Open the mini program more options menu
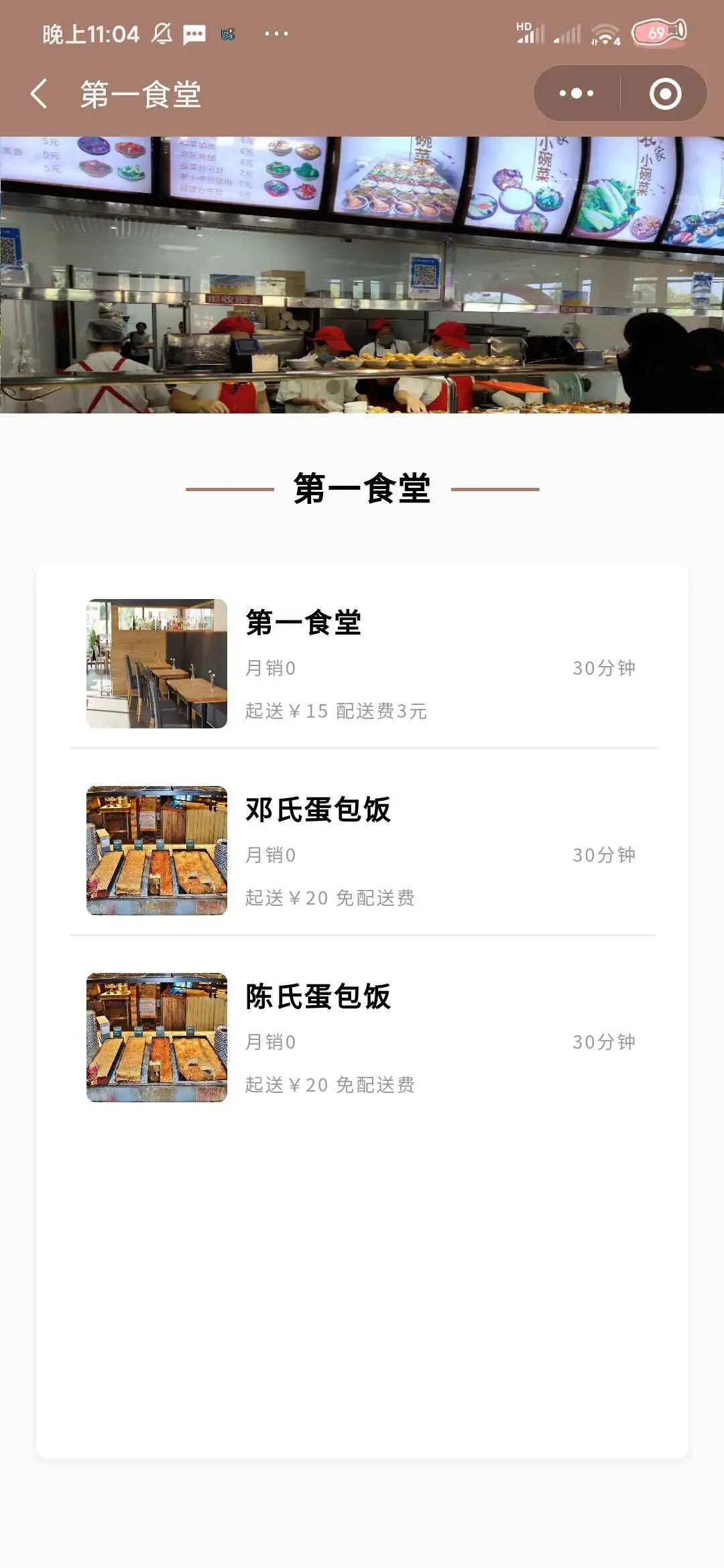 click(x=577, y=94)
